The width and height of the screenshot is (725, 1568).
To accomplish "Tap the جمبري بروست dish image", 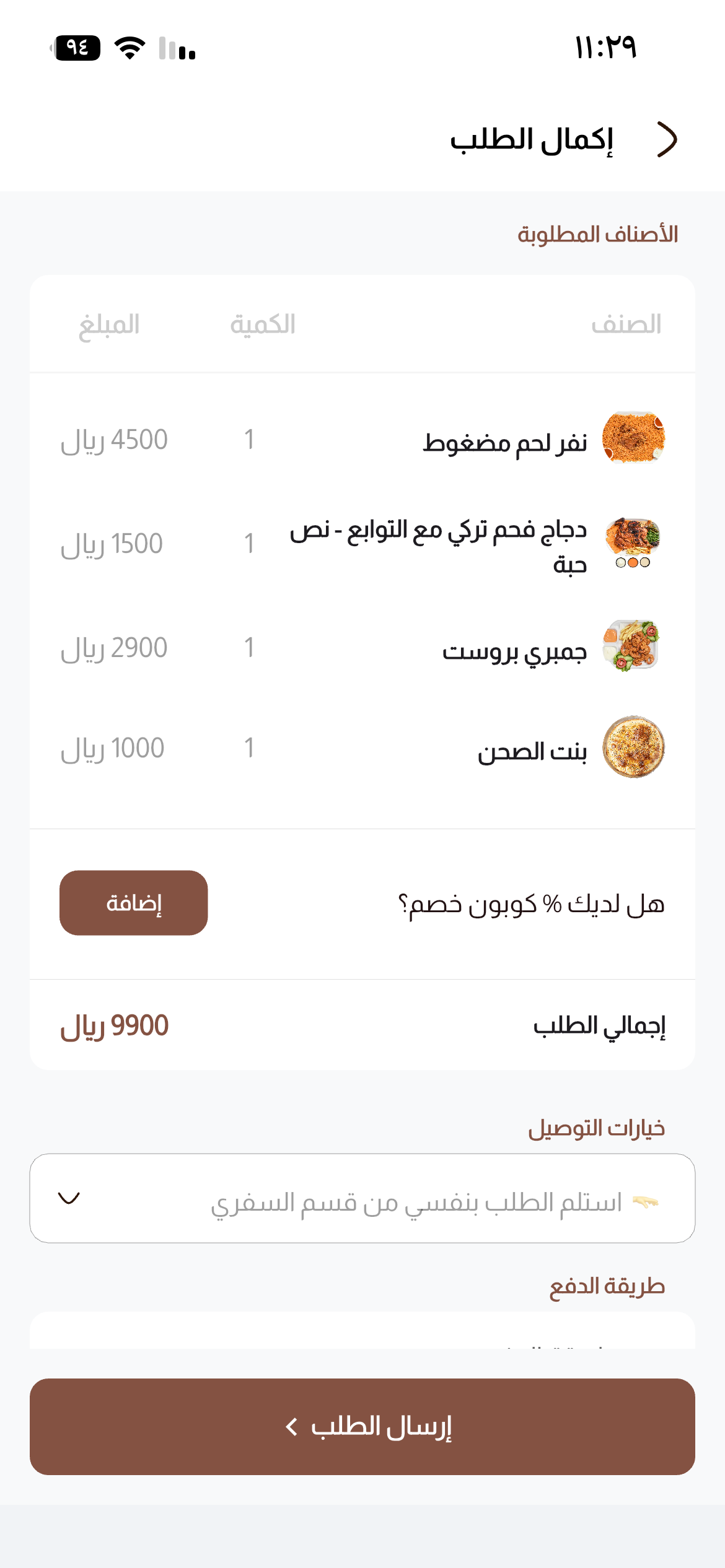I will coord(632,646).
